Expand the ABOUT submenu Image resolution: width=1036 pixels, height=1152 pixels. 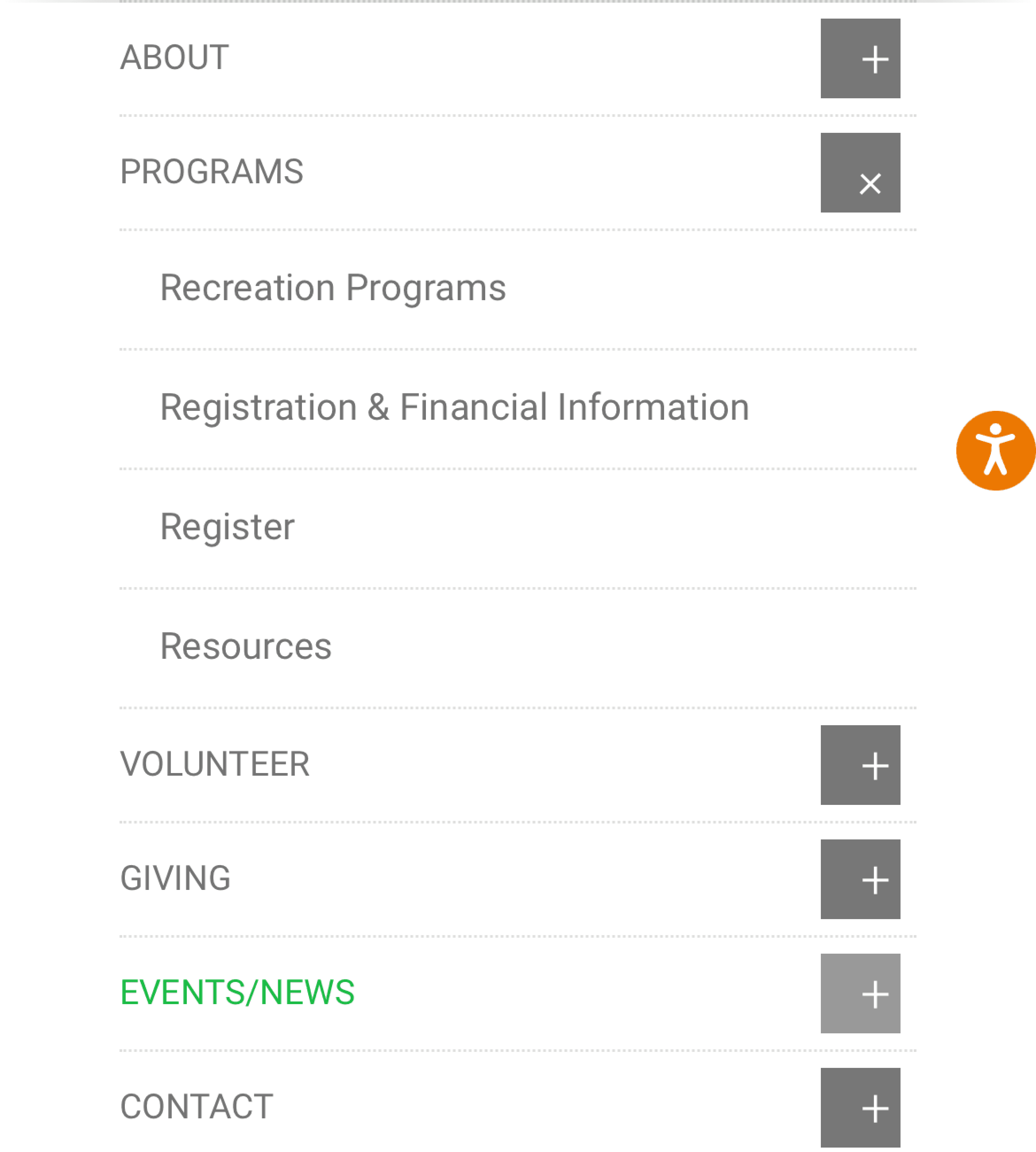(860, 59)
